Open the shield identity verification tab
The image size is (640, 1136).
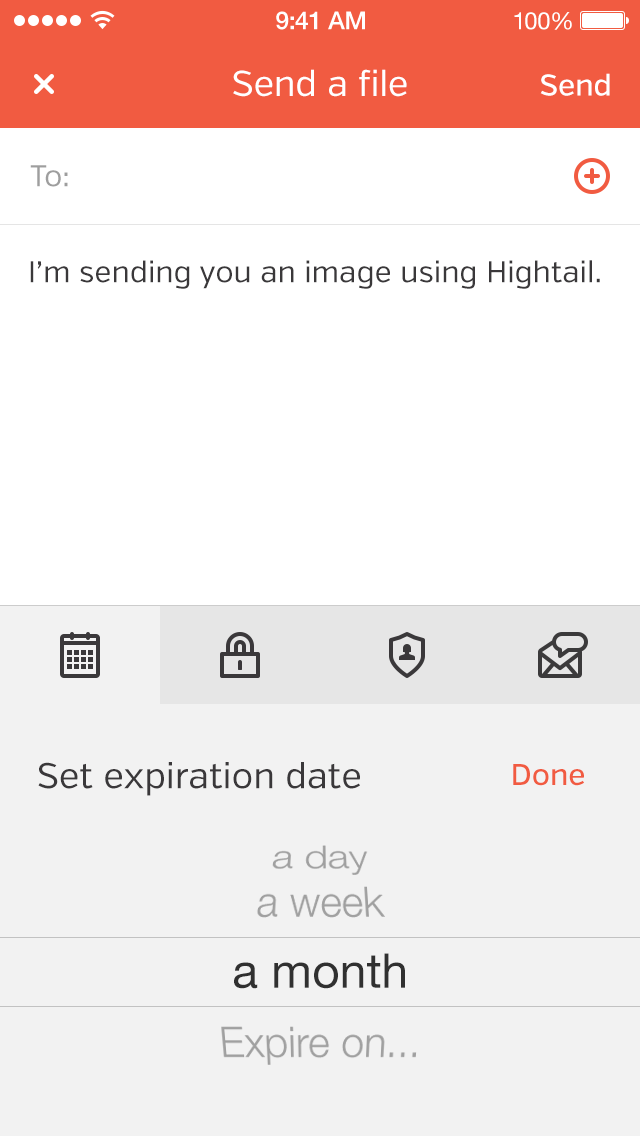[x=407, y=656]
